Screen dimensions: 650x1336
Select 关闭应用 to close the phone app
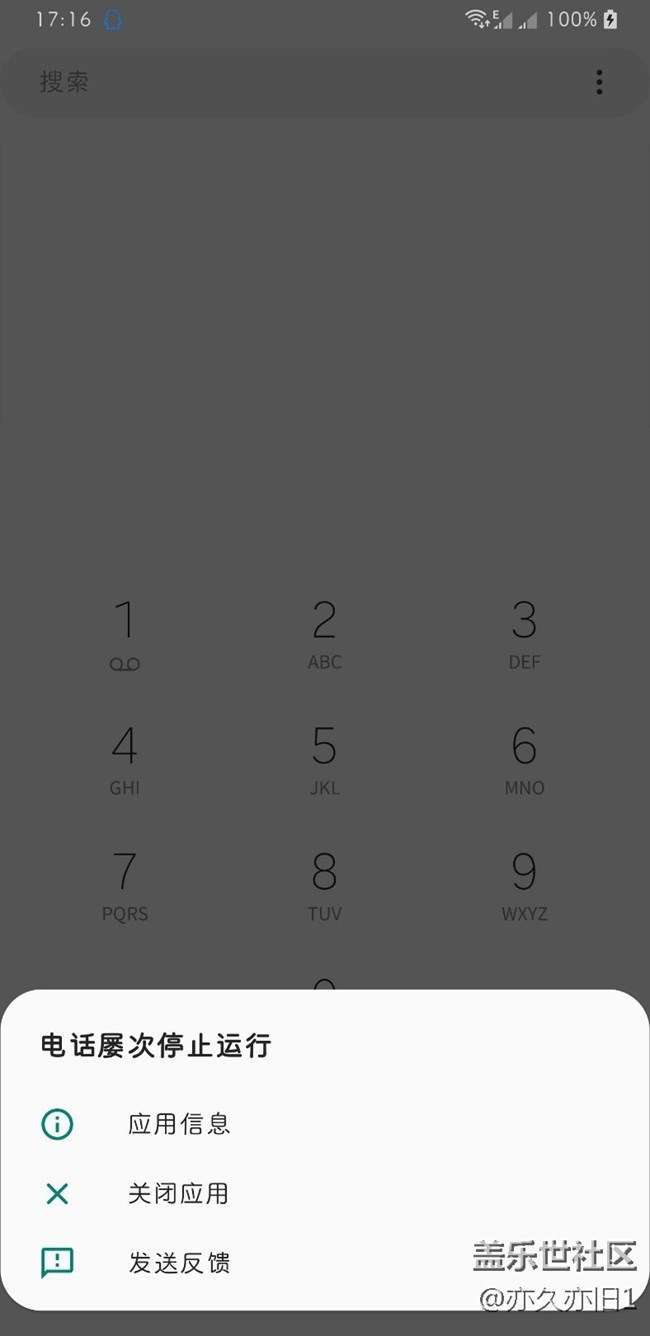178,1193
